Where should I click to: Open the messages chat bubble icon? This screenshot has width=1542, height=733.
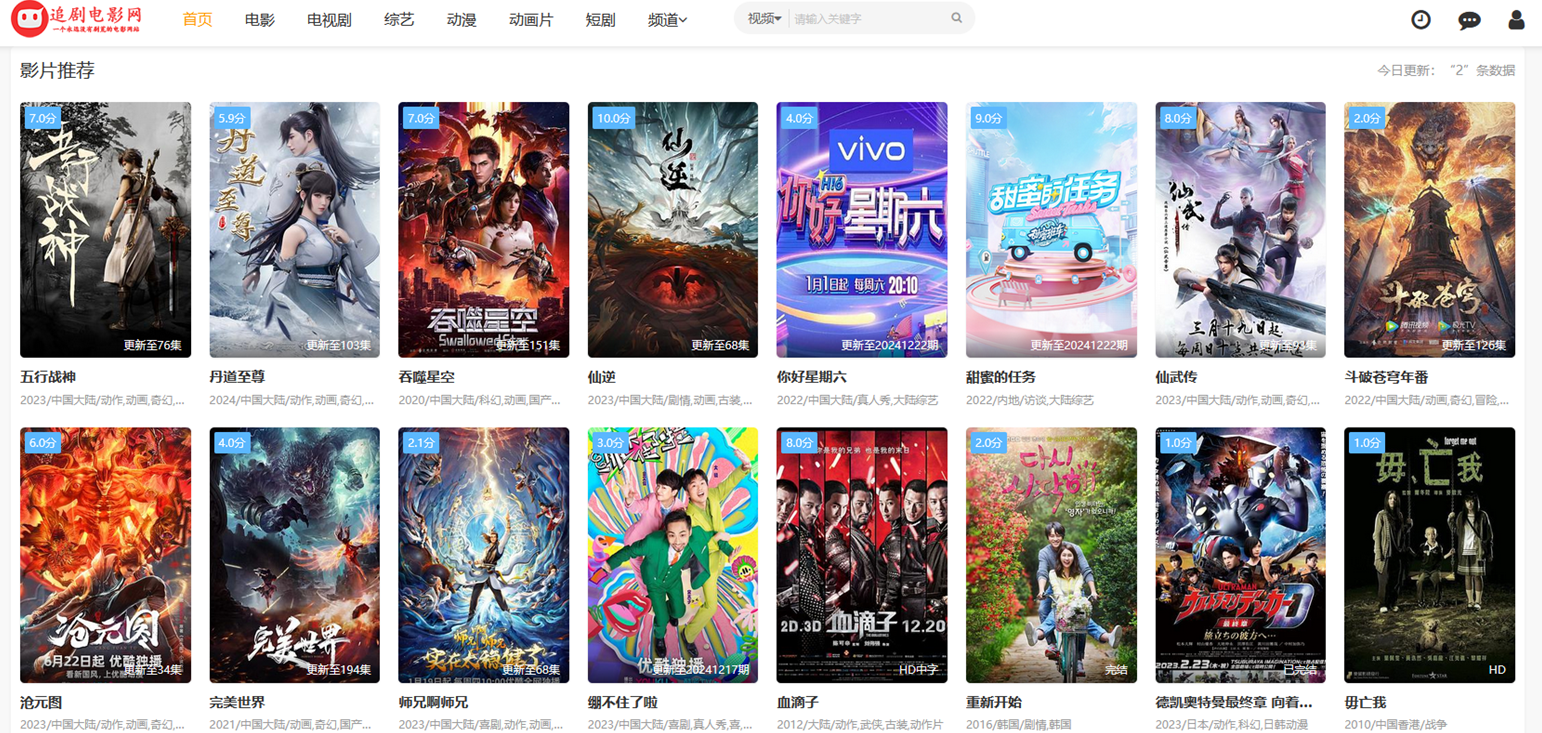coord(1468,20)
